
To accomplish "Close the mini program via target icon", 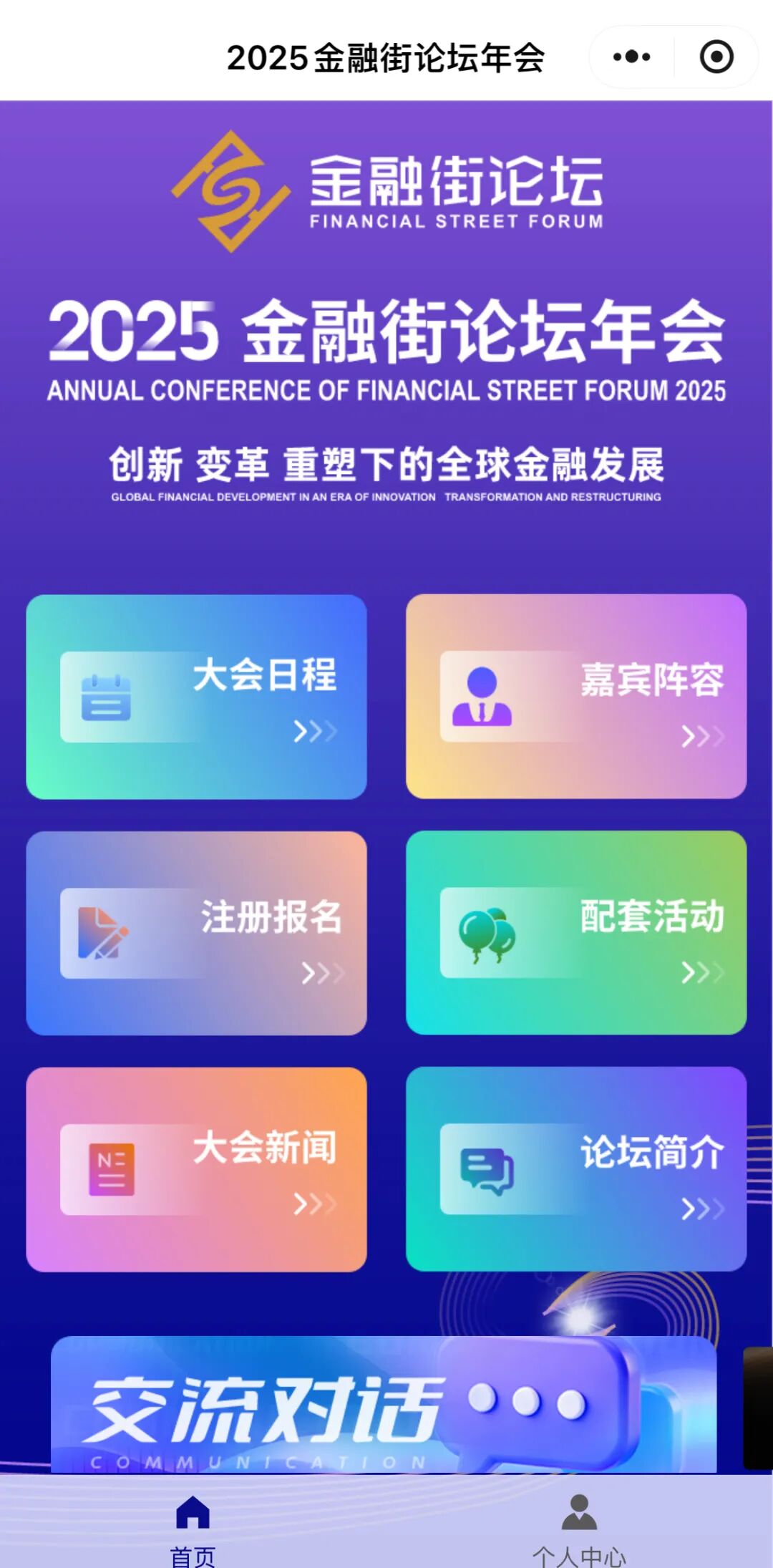I will [x=716, y=57].
